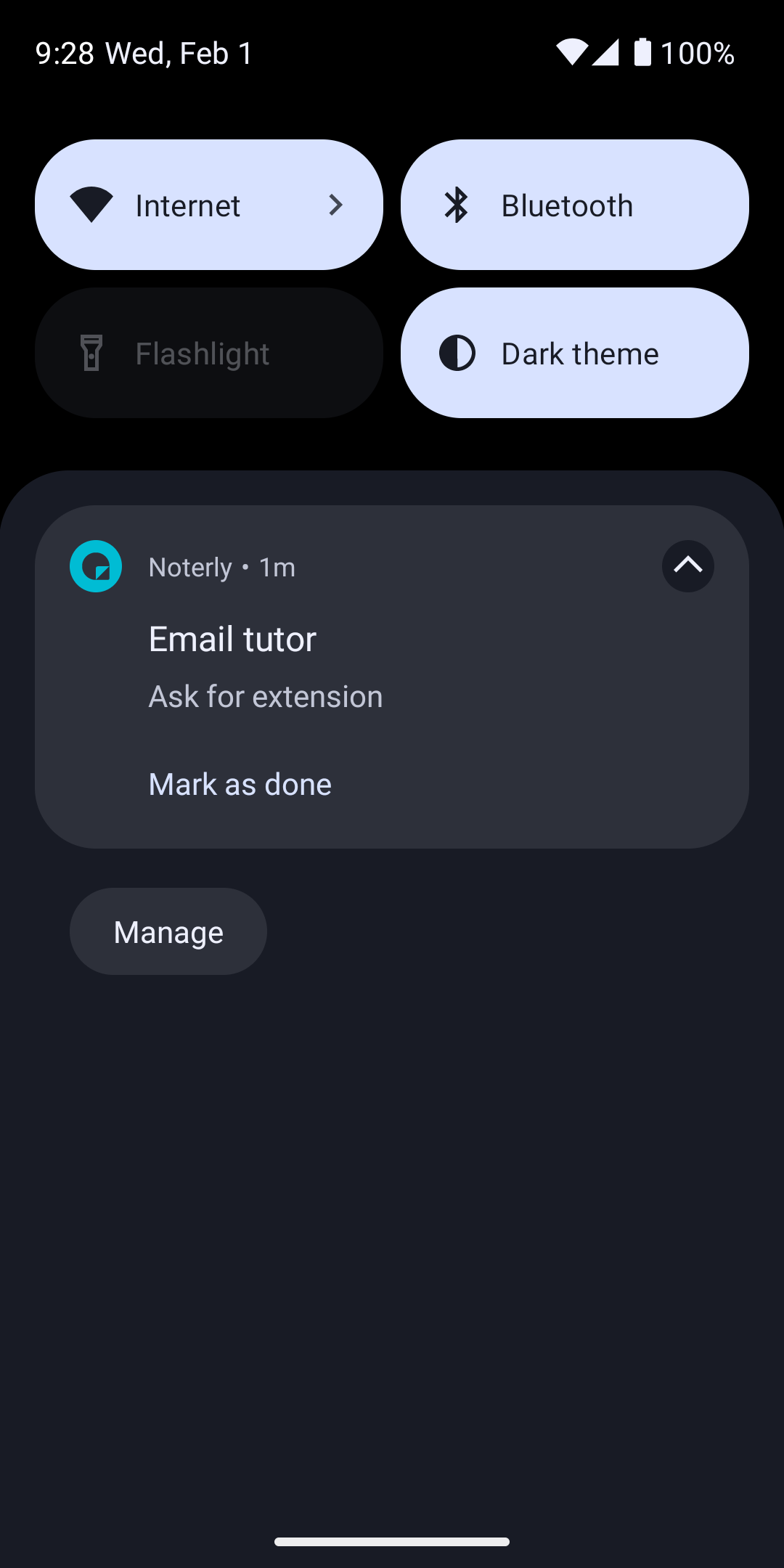Turn off the Bluetooth tile
This screenshot has height=1568, width=784.
pos(574,205)
